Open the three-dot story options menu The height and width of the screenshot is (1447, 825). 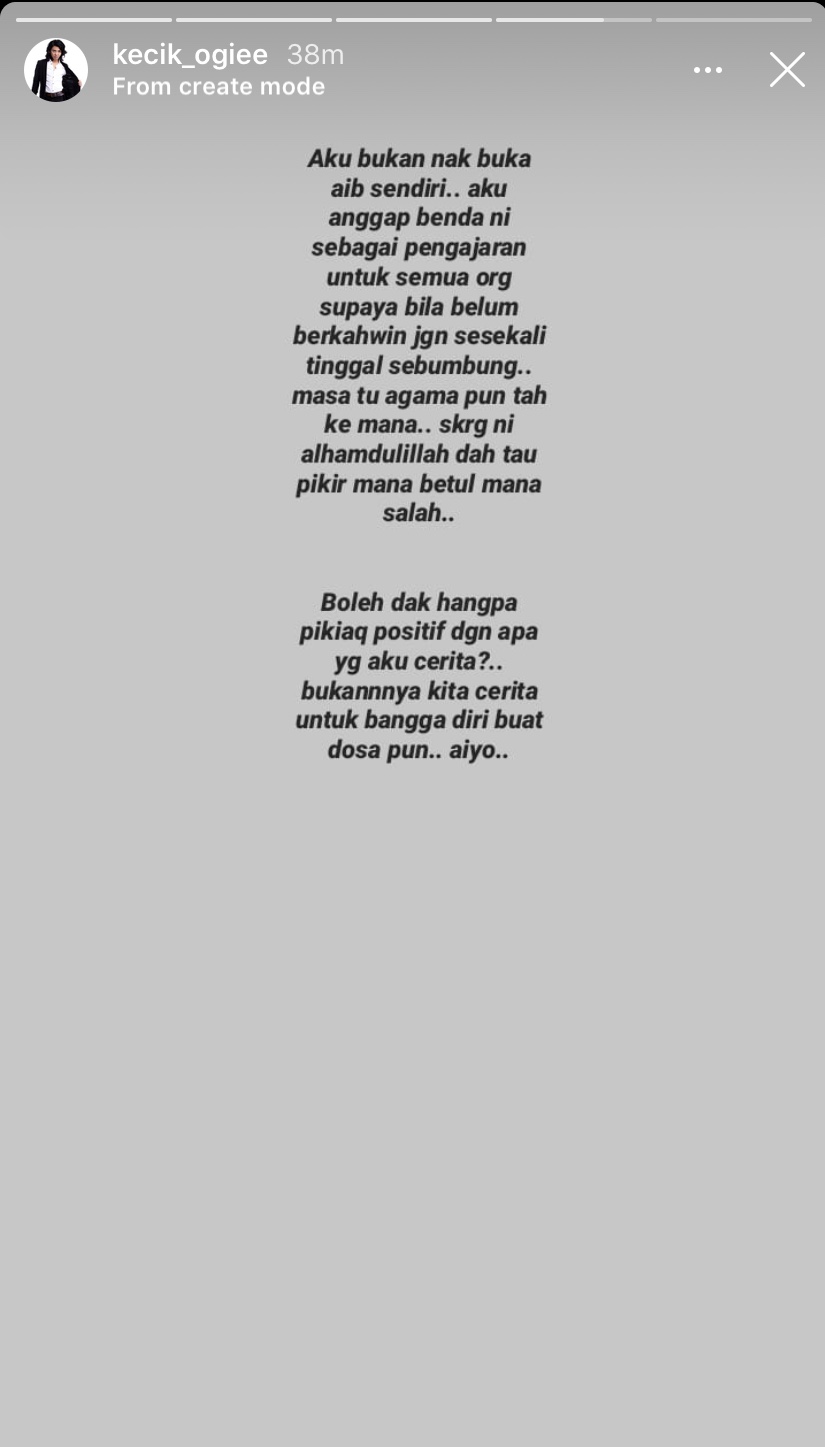pos(707,70)
